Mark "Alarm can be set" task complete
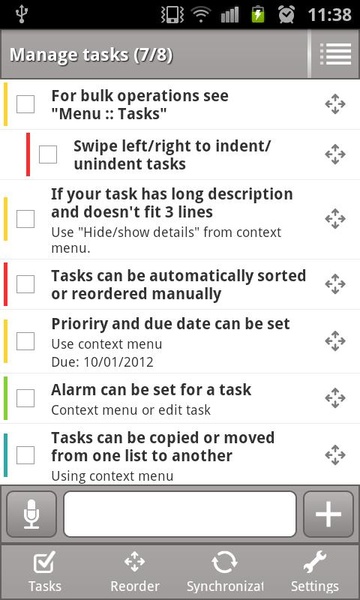Screen dimensions: 360x600 click(25, 398)
